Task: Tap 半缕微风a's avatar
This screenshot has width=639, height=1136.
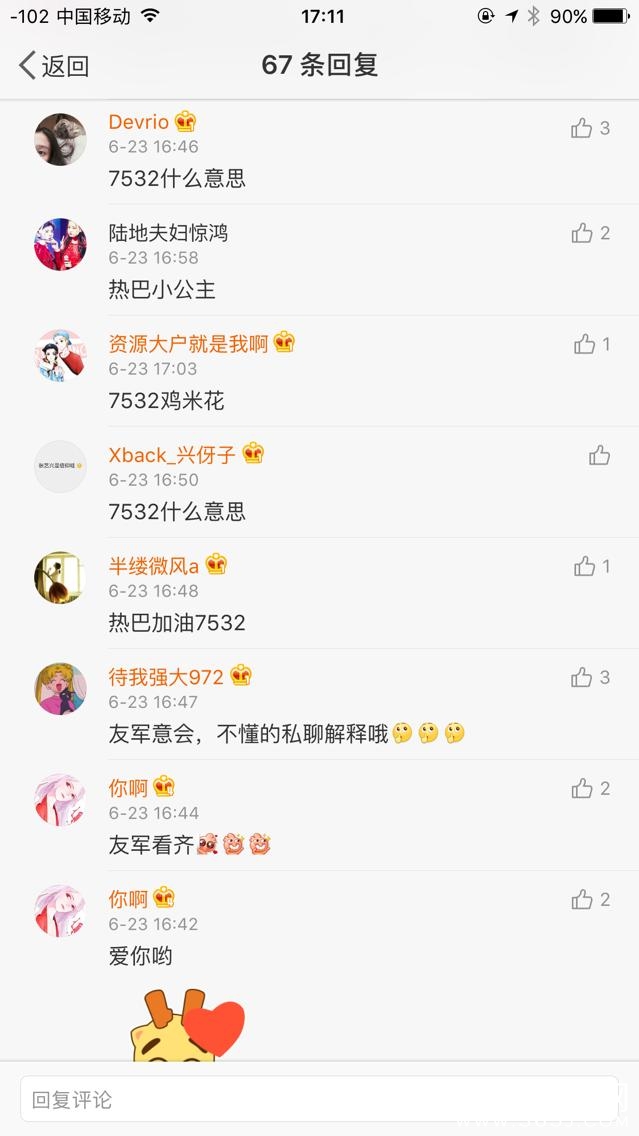Action: click(x=60, y=578)
